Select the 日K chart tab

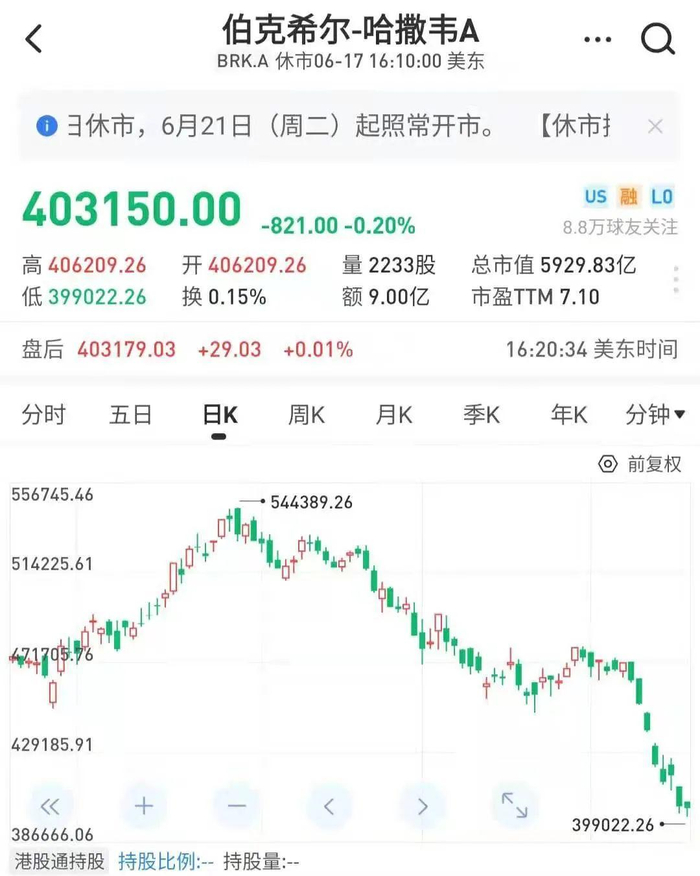(x=219, y=415)
